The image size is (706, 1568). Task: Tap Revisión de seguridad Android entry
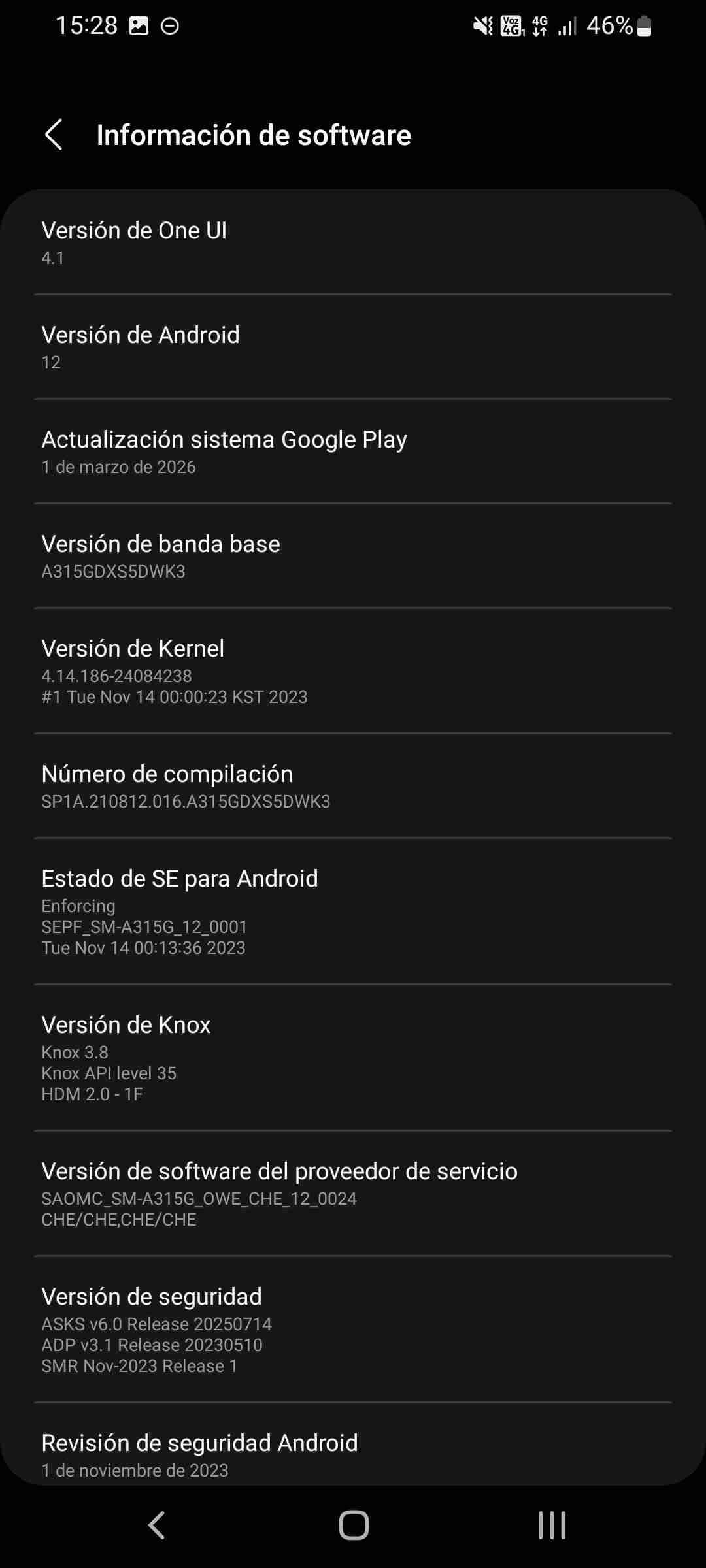353,1456
